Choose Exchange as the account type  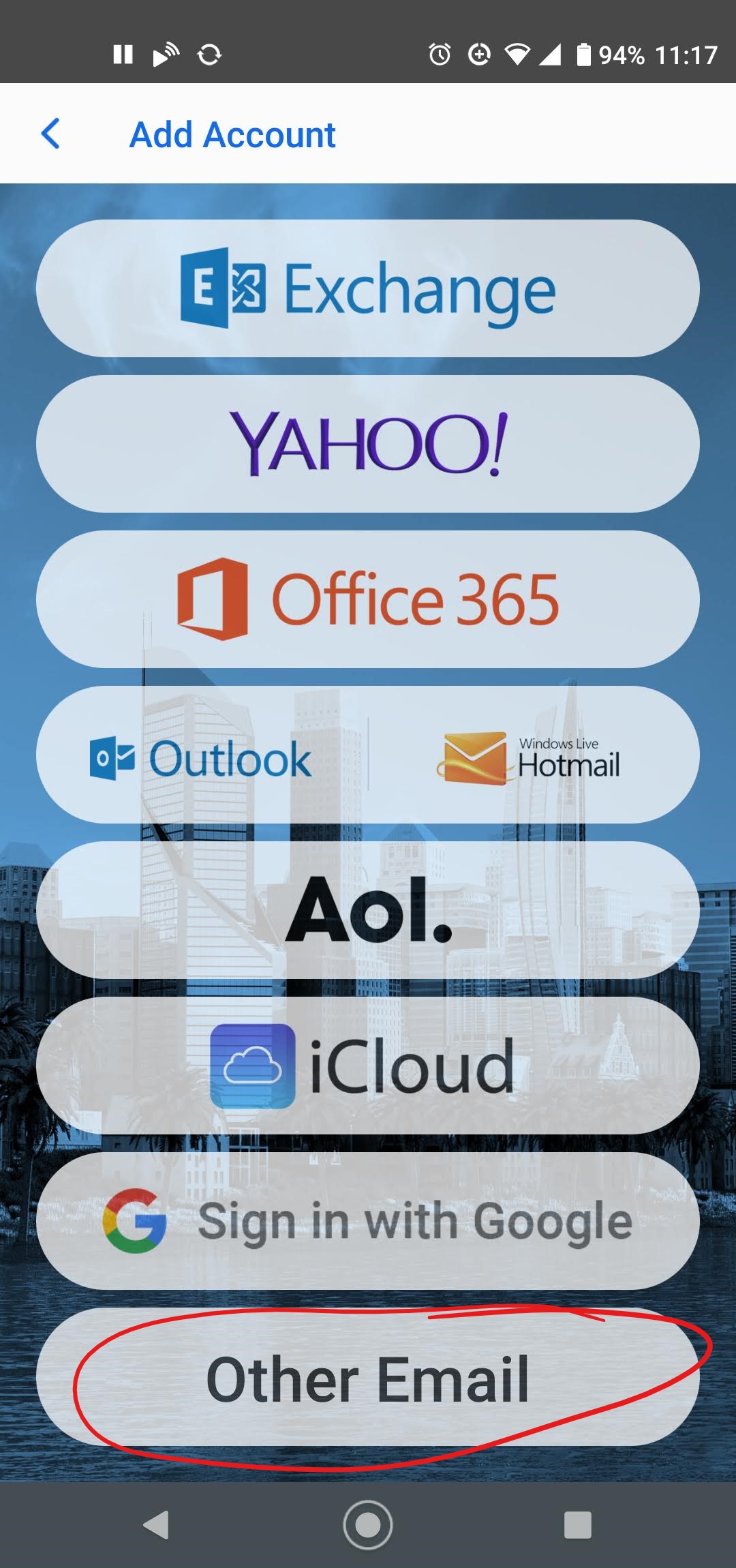pos(368,288)
